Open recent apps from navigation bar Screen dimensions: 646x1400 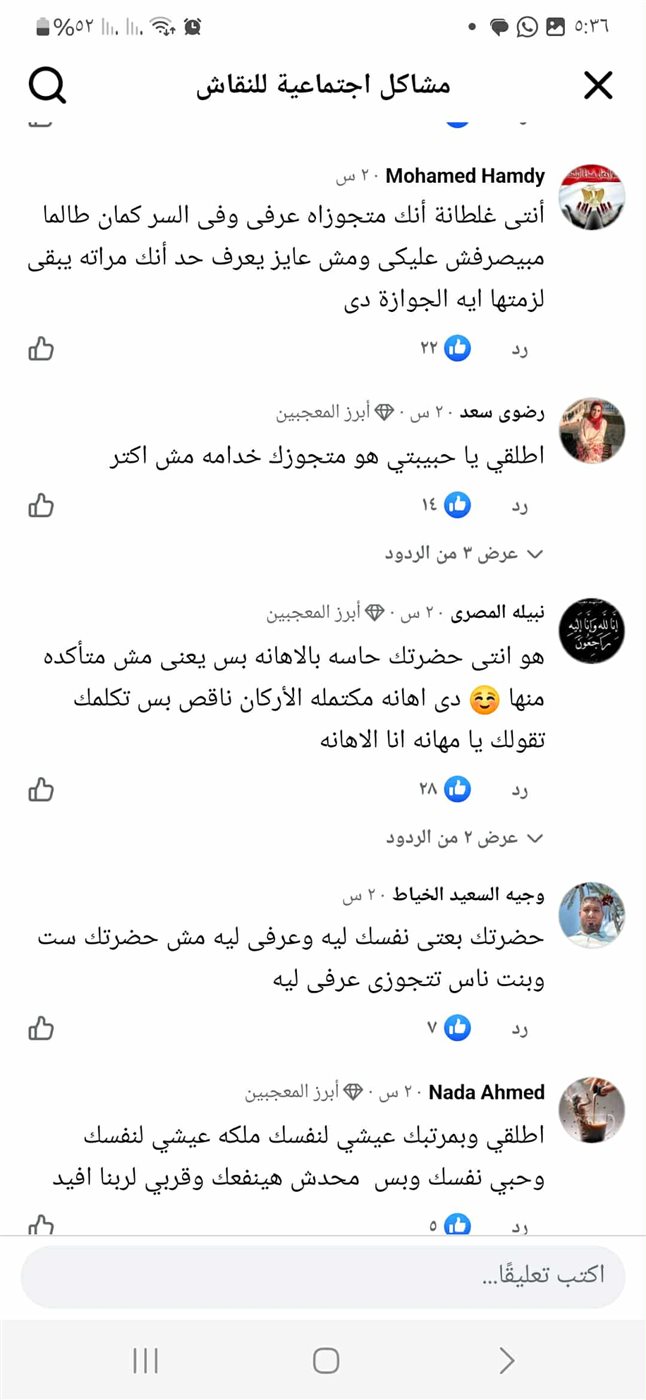click(x=146, y=1360)
